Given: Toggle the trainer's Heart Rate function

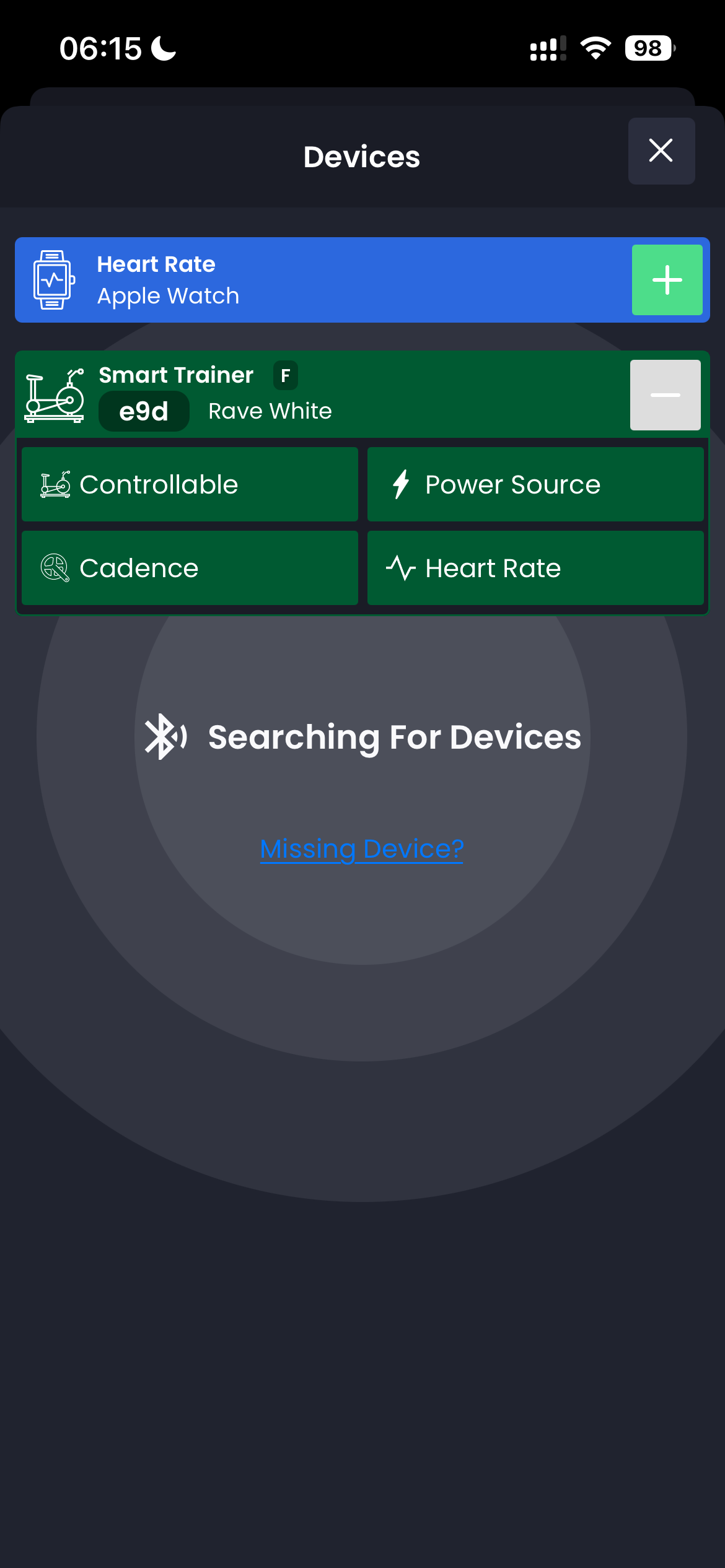Looking at the screenshot, I should (535, 568).
